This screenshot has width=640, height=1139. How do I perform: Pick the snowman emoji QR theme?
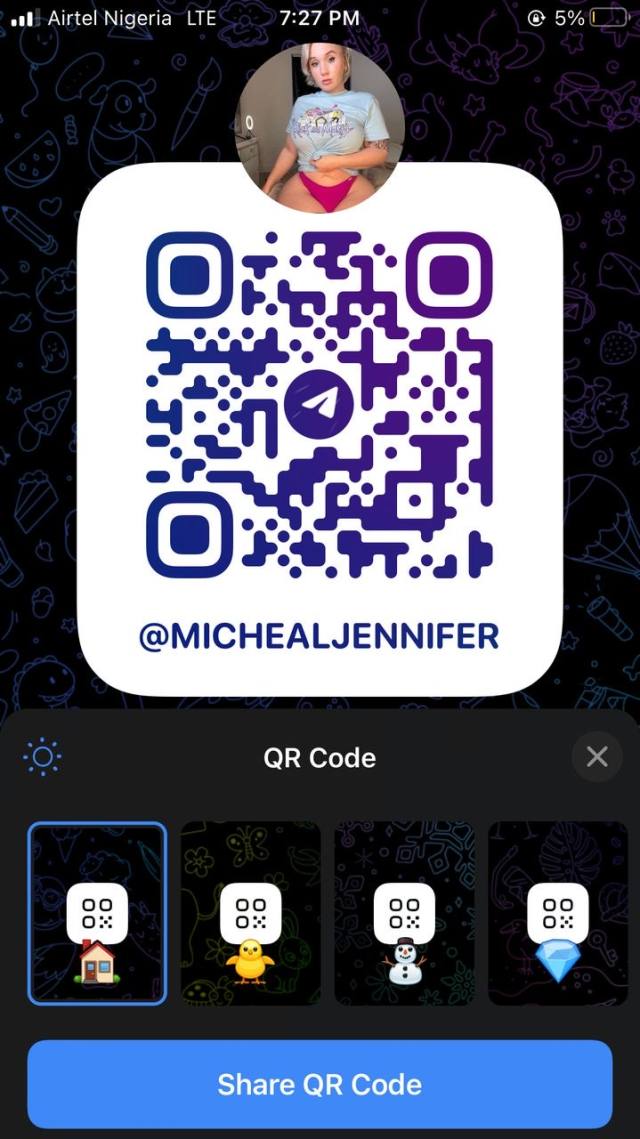coord(405,913)
